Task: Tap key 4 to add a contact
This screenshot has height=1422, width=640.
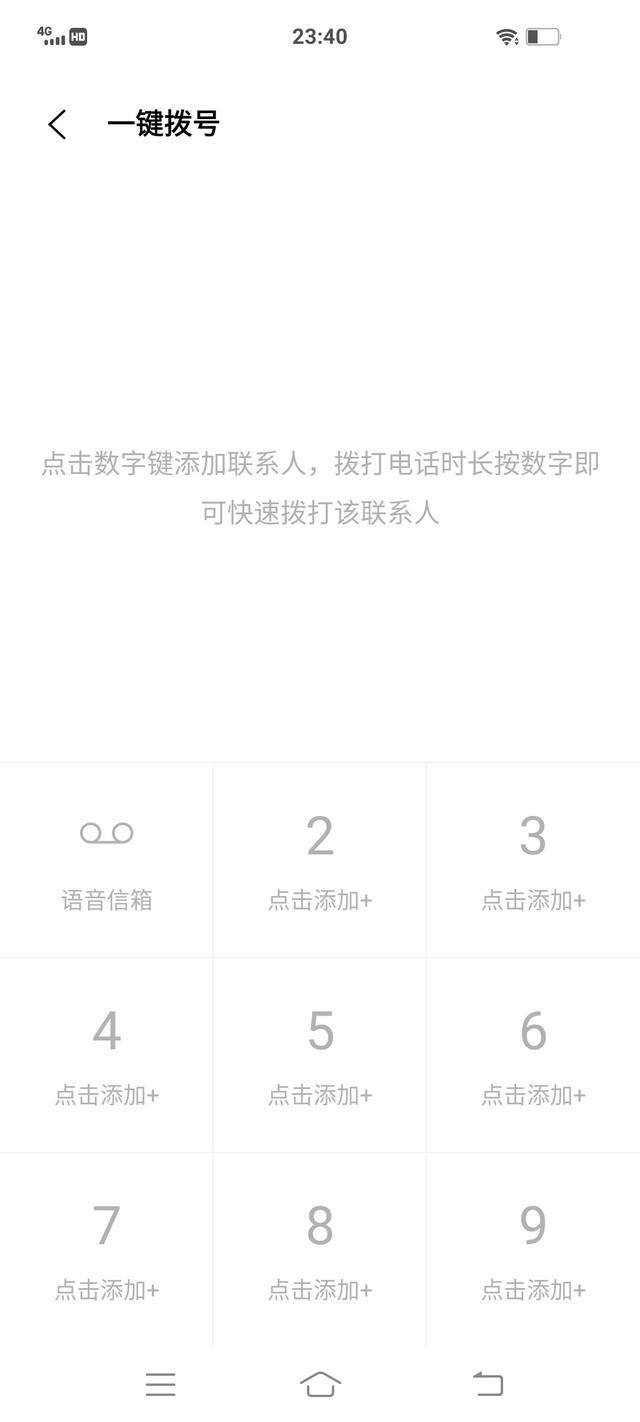Action: 106,1055
